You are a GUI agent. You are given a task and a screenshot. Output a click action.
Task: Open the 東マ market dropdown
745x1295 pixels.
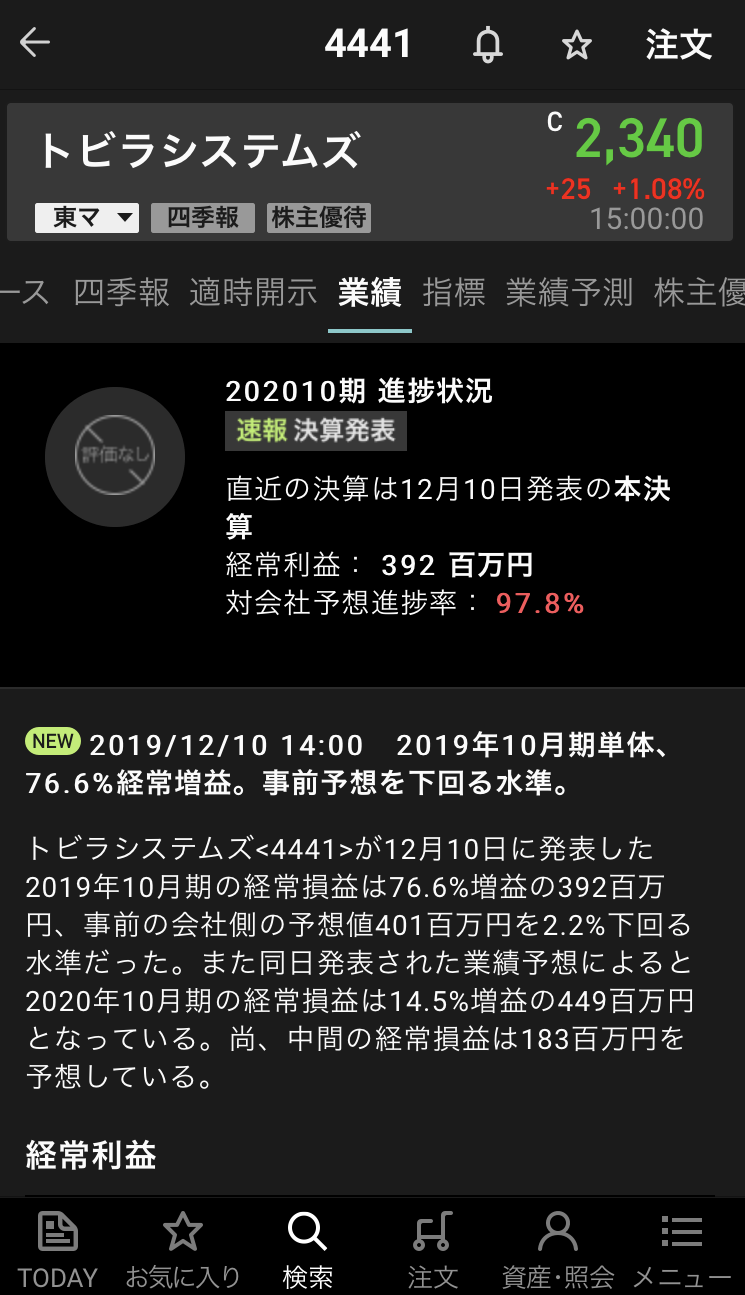(87, 217)
